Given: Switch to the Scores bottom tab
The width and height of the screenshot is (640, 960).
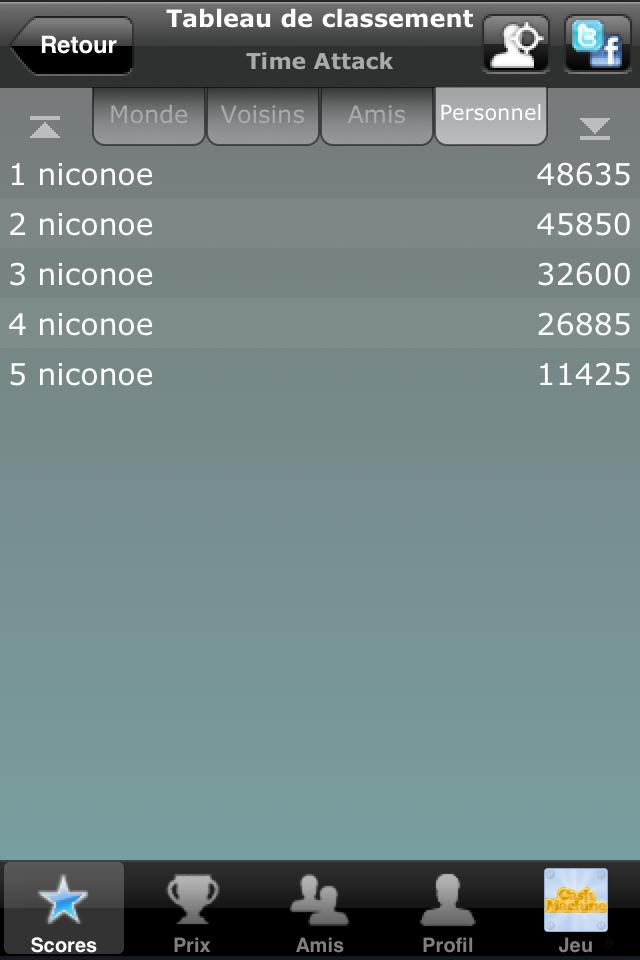Looking at the screenshot, I should (x=64, y=910).
